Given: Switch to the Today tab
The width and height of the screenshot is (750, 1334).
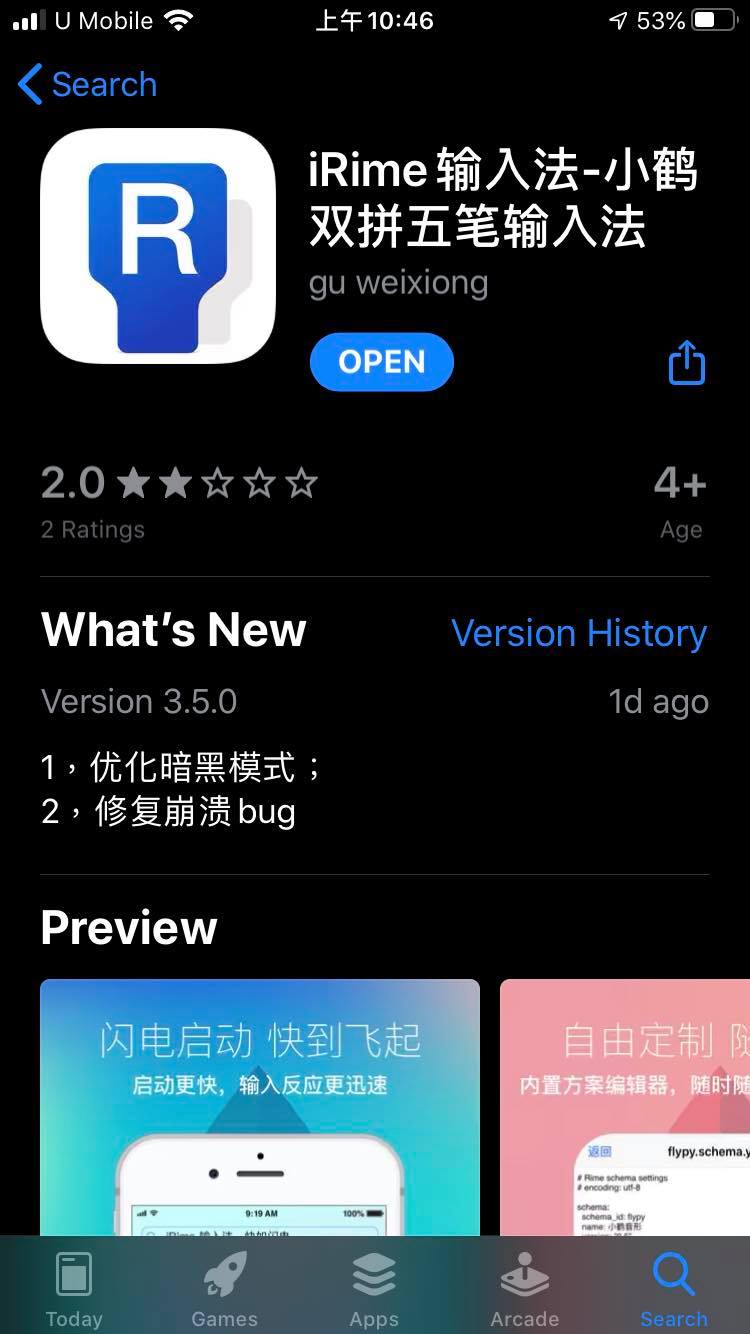Looking at the screenshot, I should 74,1289.
